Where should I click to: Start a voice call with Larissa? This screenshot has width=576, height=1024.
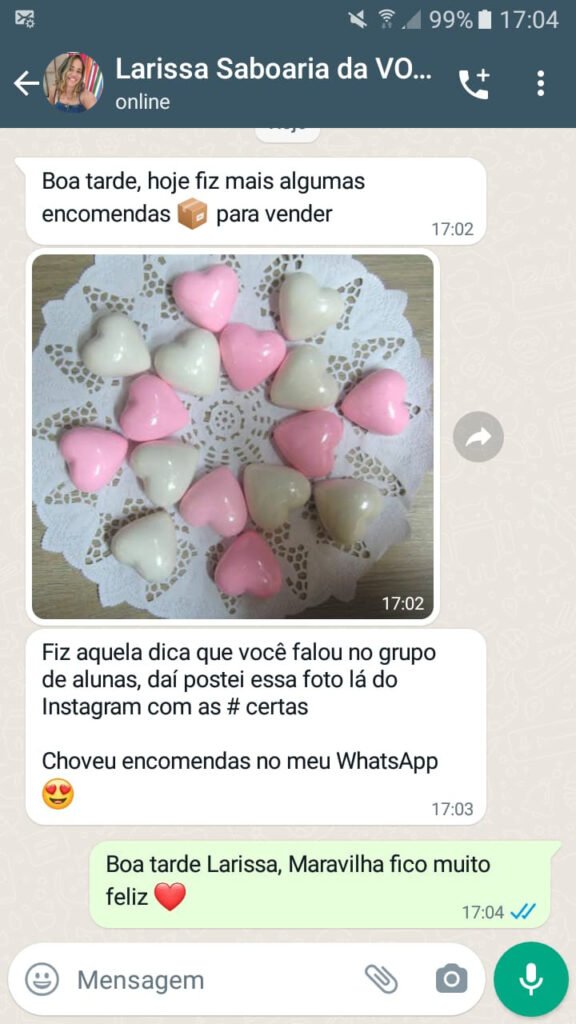click(x=473, y=84)
